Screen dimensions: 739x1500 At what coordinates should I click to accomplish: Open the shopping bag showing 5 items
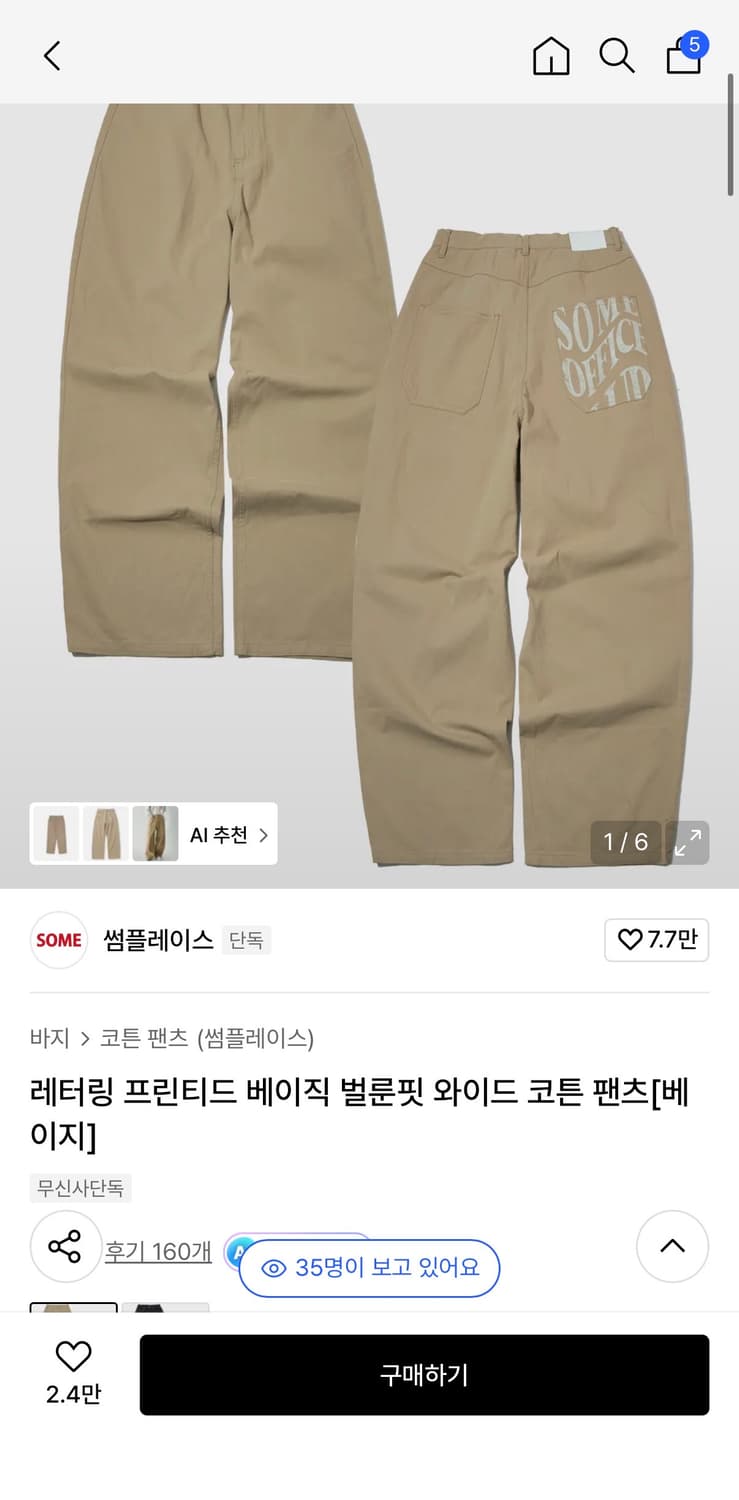684,58
